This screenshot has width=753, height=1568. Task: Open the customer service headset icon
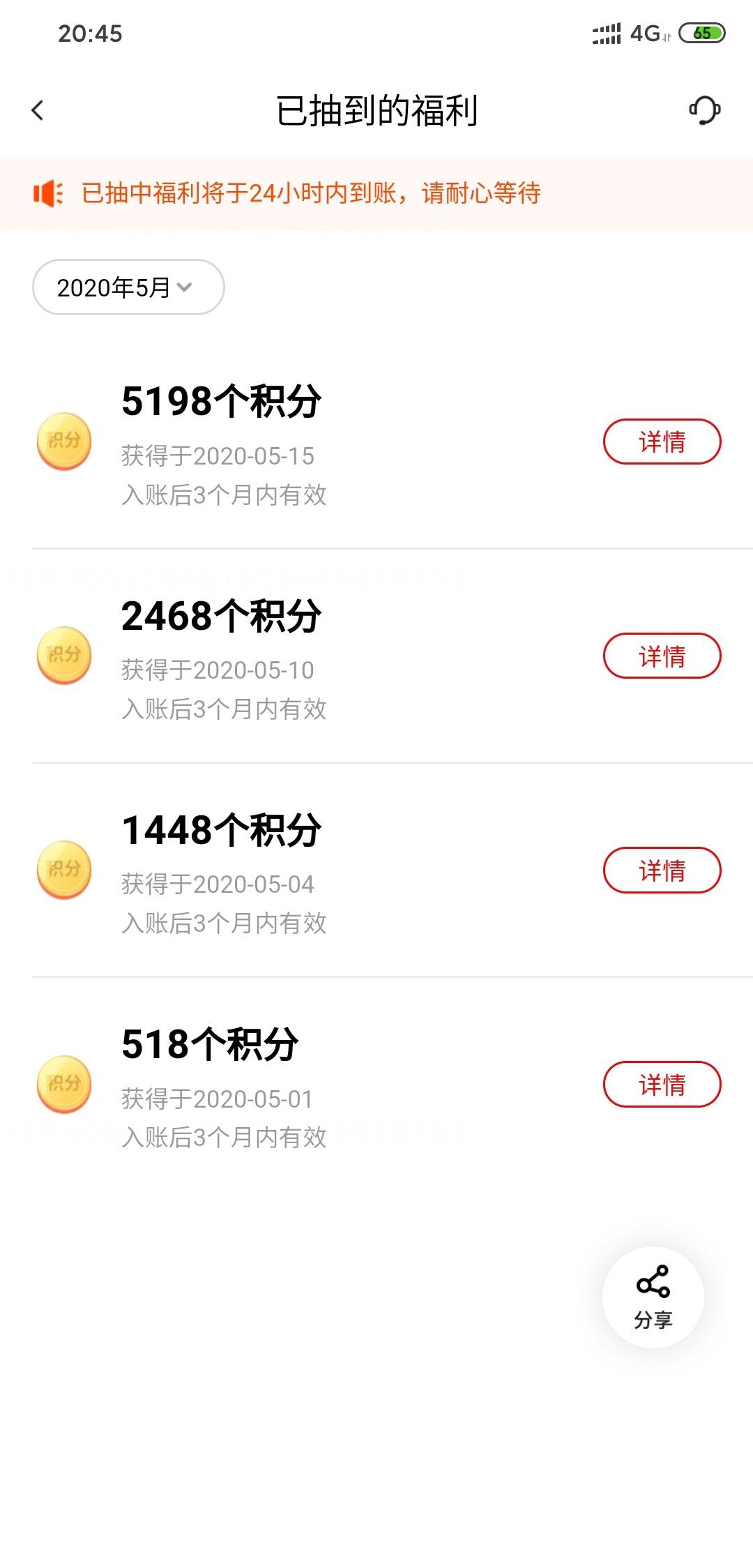705,110
